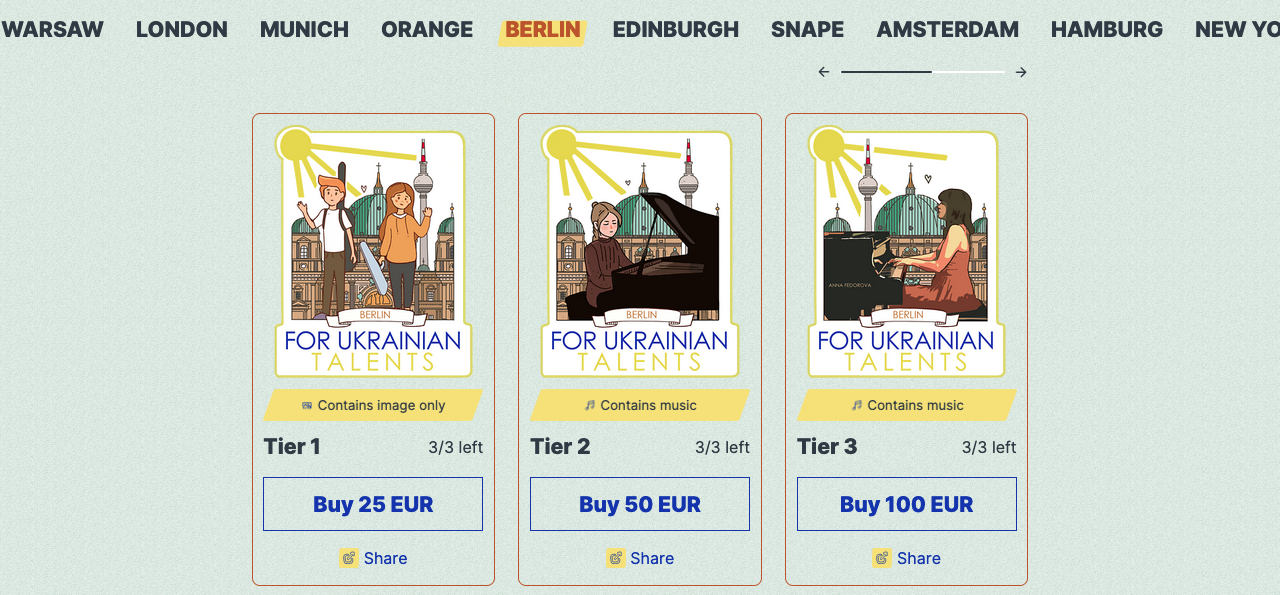The height and width of the screenshot is (595, 1280).
Task: Buy Tier 3 for 100 EUR
Action: pyautogui.click(x=906, y=504)
